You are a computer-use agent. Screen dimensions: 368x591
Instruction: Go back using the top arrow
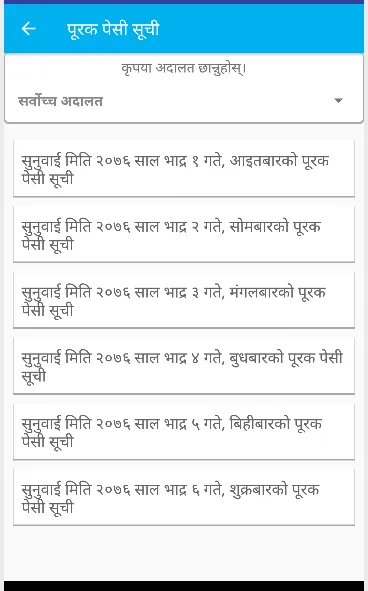click(x=29, y=29)
